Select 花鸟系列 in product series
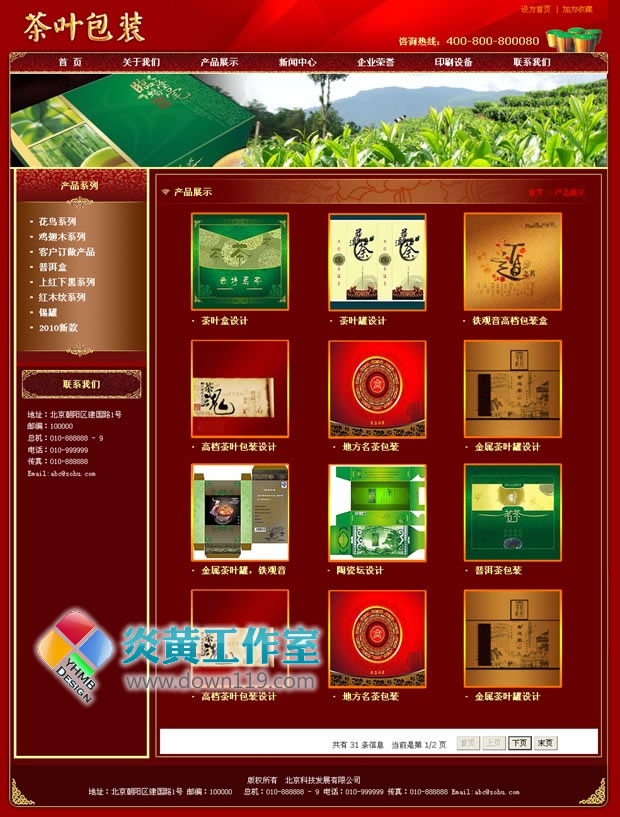 [57, 221]
